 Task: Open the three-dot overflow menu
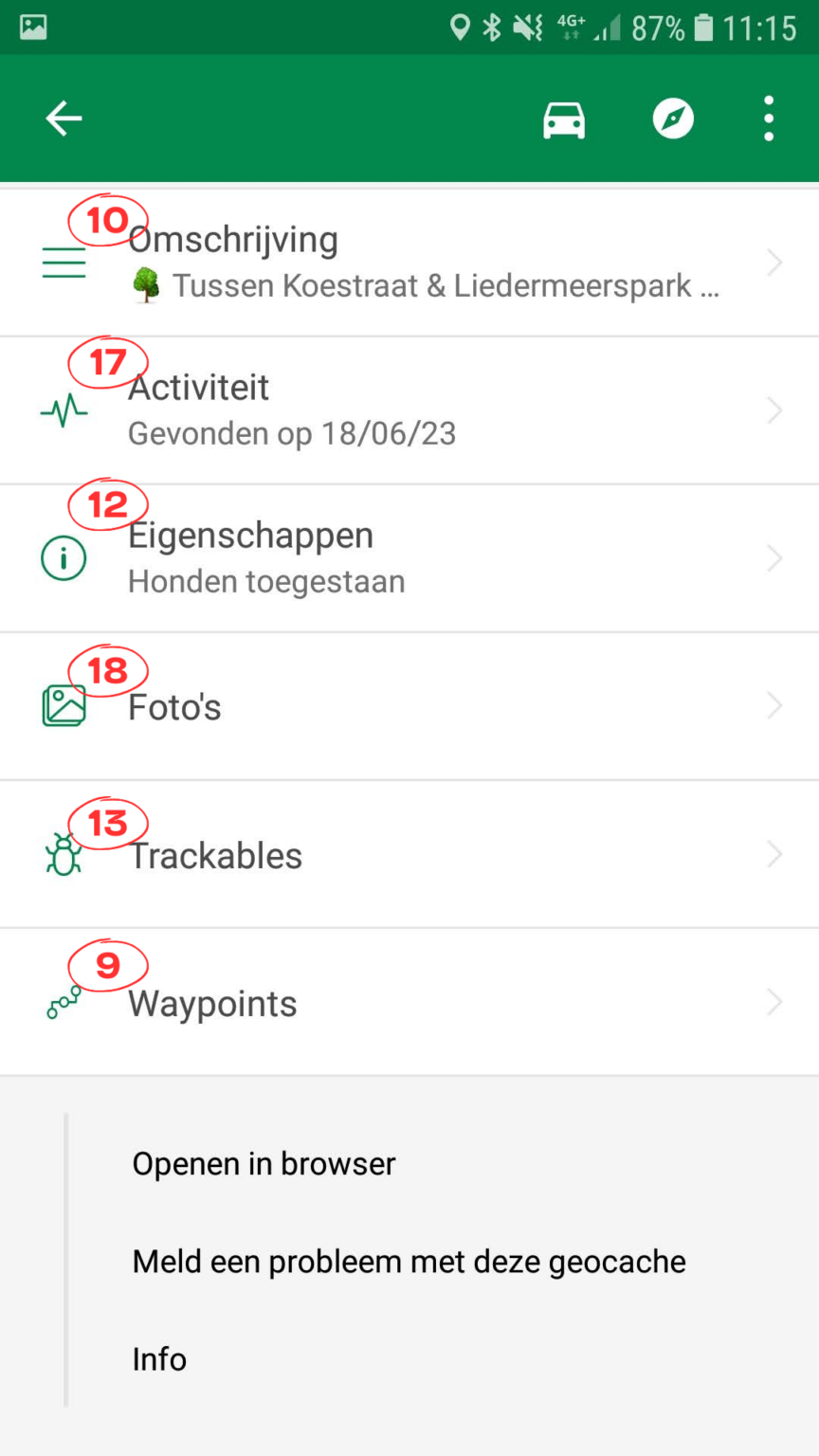pyautogui.click(x=768, y=118)
